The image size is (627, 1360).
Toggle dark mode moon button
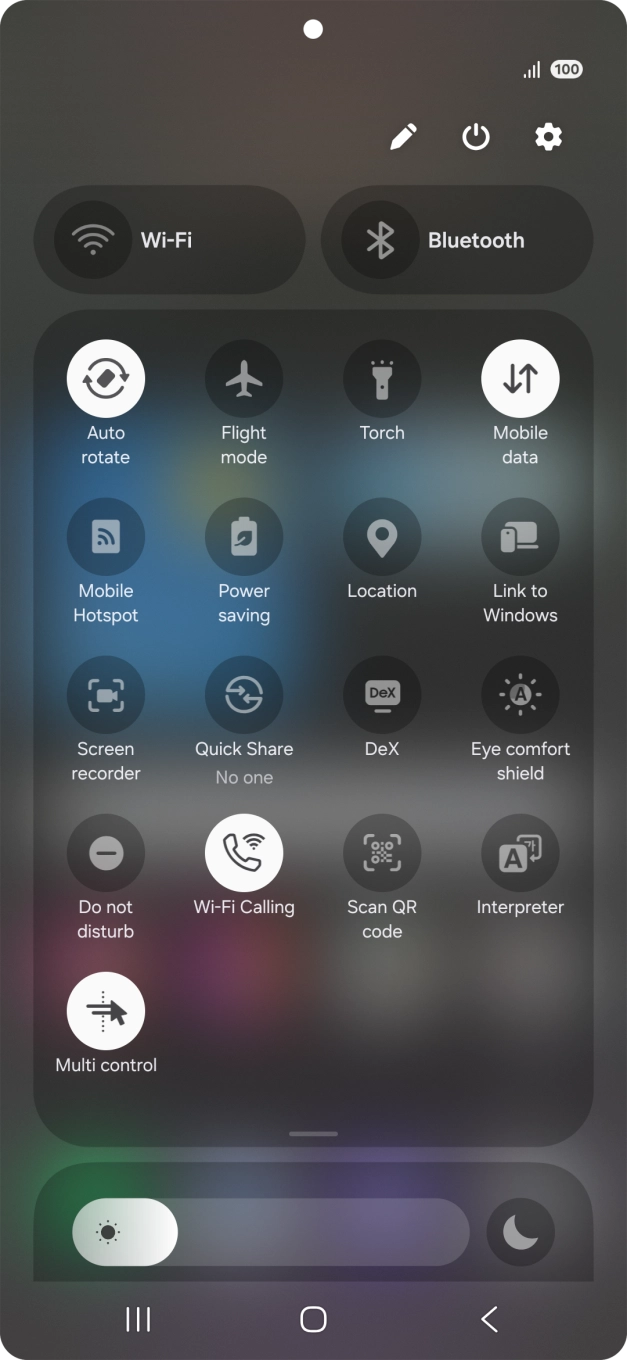pyautogui.click(x=520, y=1232)
